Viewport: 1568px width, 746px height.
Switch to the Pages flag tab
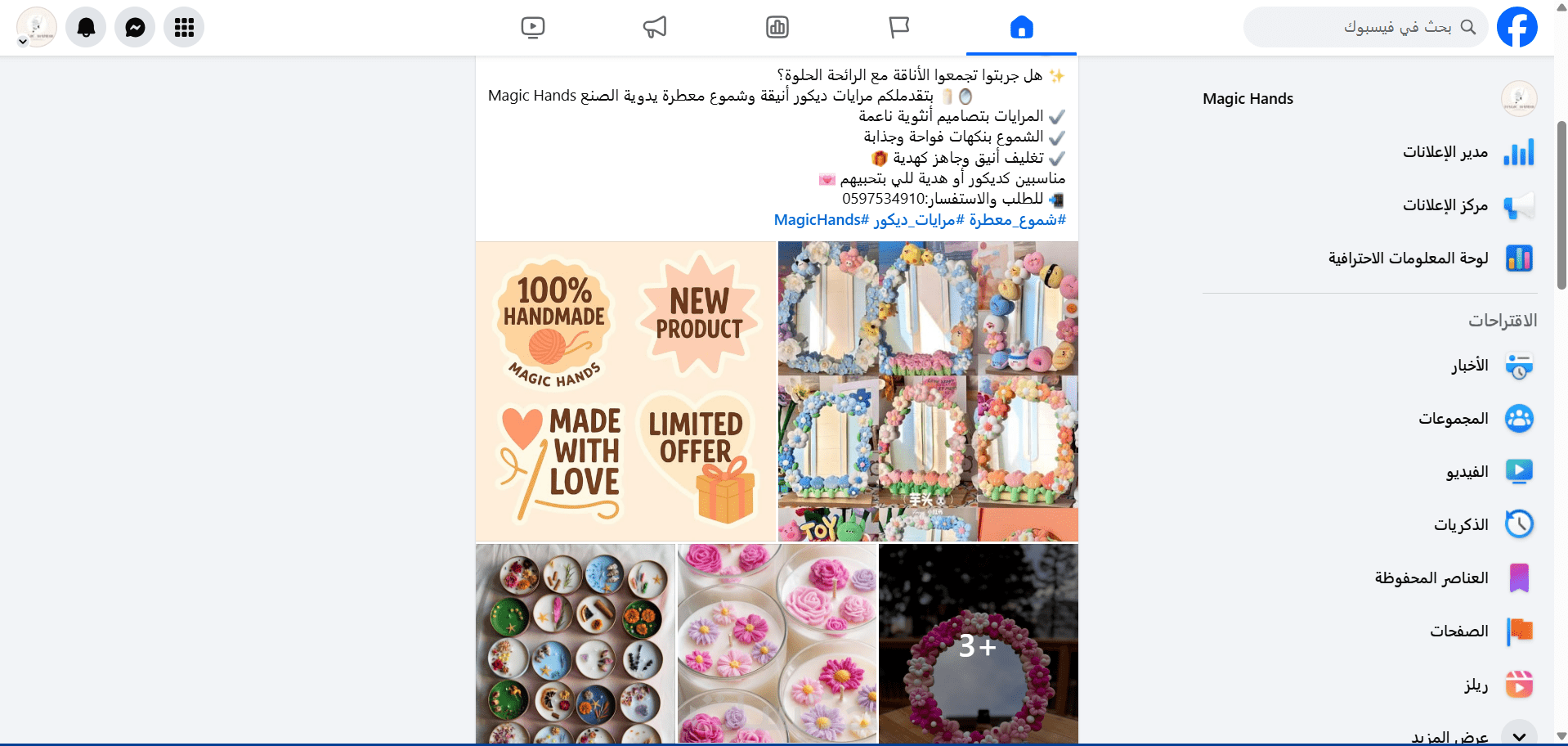coord(898,27)
